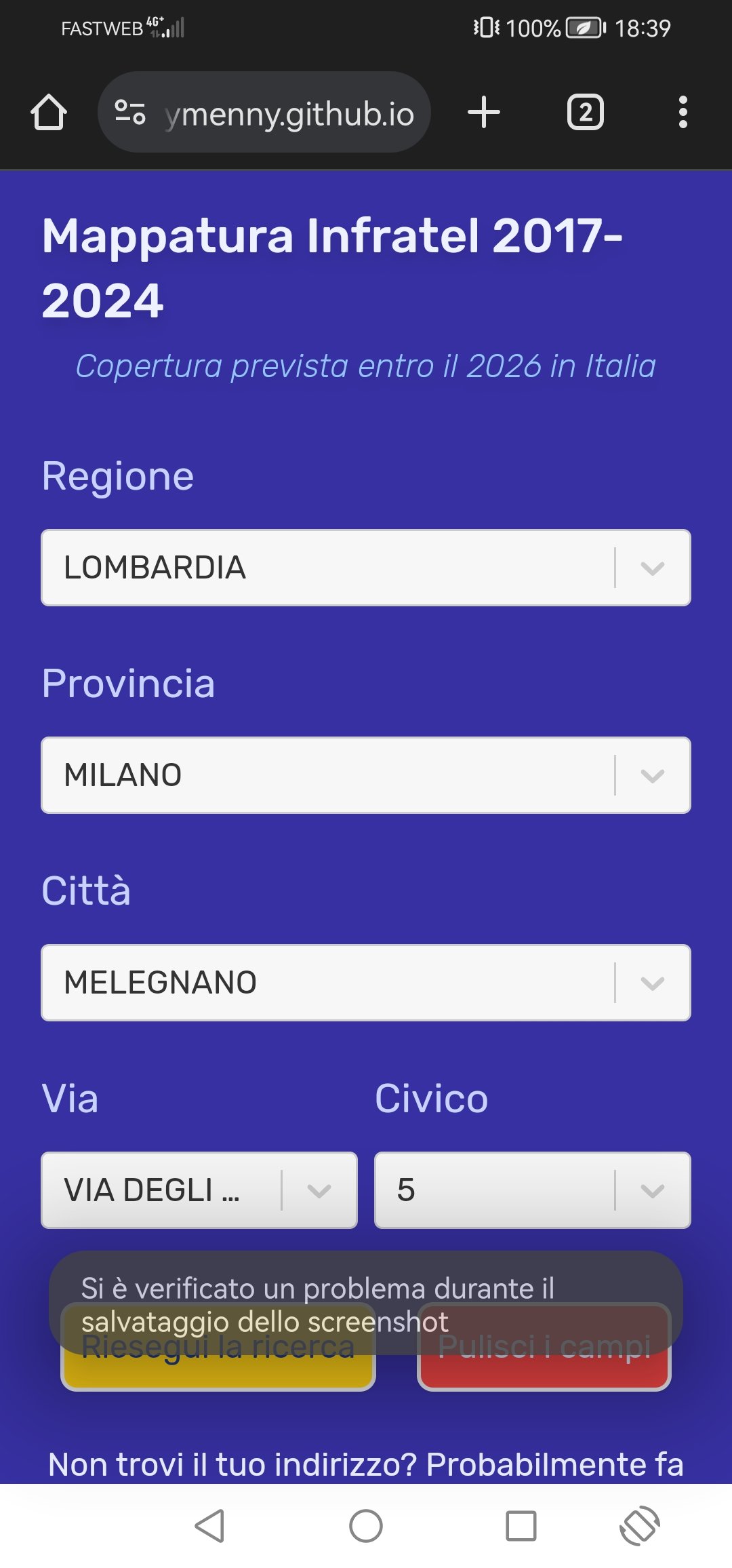Open the Regione dropdown showing LOMBARDIA
This screenshot has width=732, height=1568.
[366, 568]
